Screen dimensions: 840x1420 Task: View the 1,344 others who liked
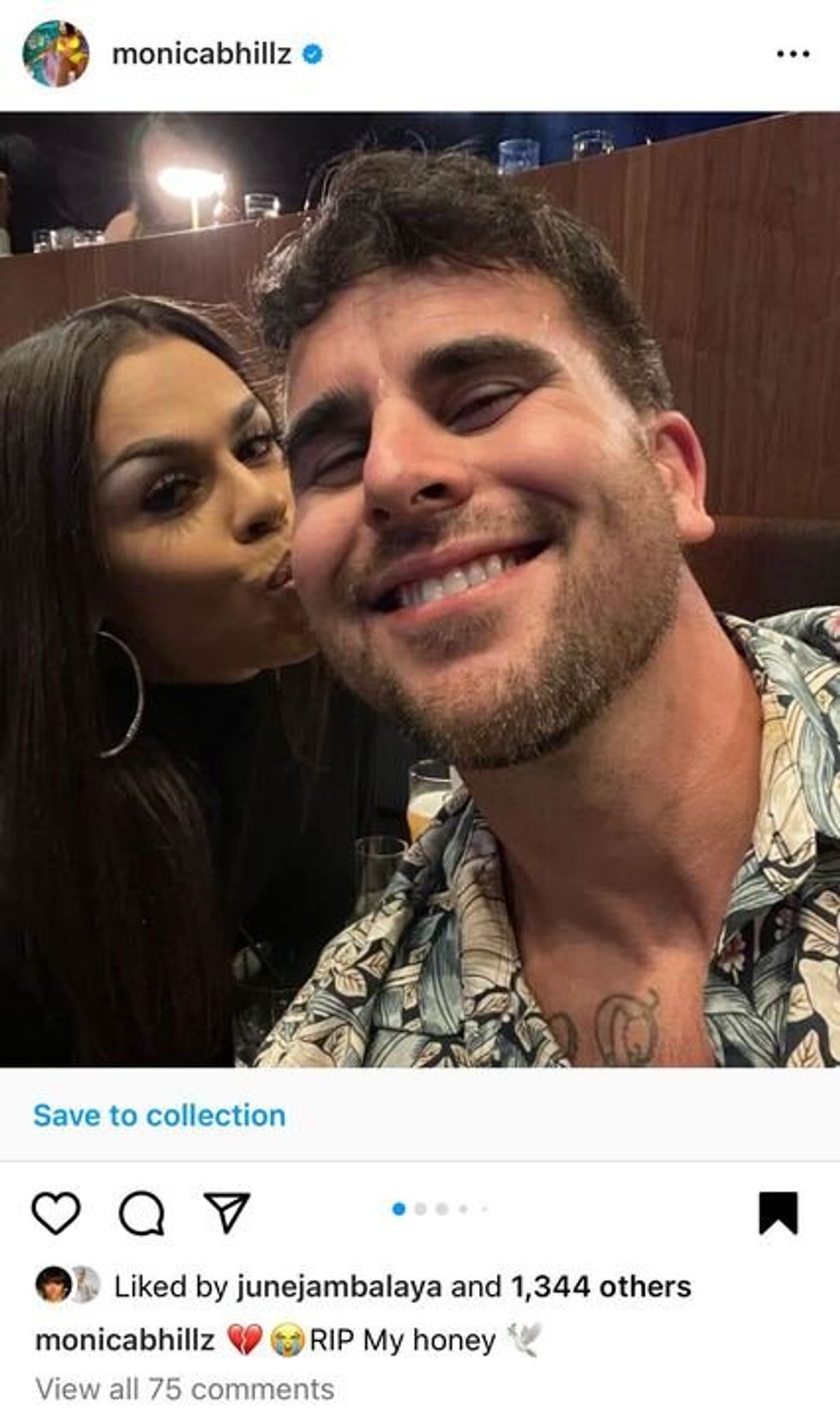click(x=601, y=1286)
